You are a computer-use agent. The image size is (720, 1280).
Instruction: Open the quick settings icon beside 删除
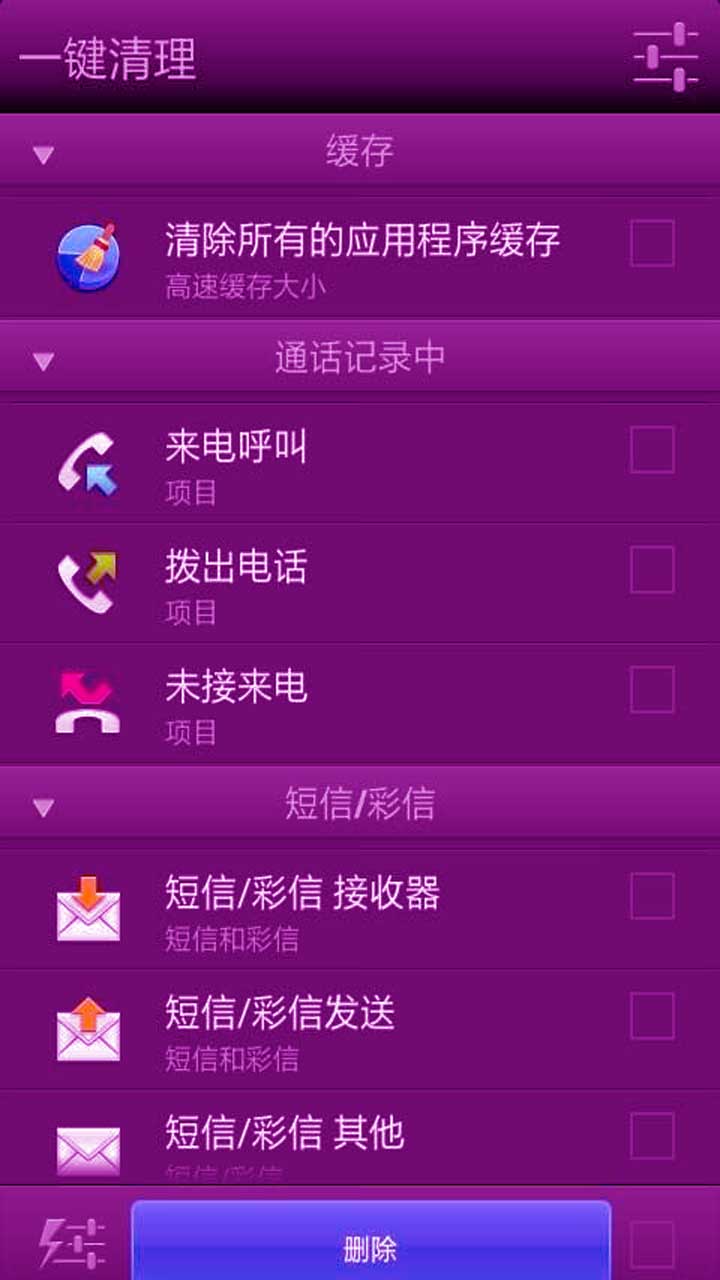click(70, 1243)
